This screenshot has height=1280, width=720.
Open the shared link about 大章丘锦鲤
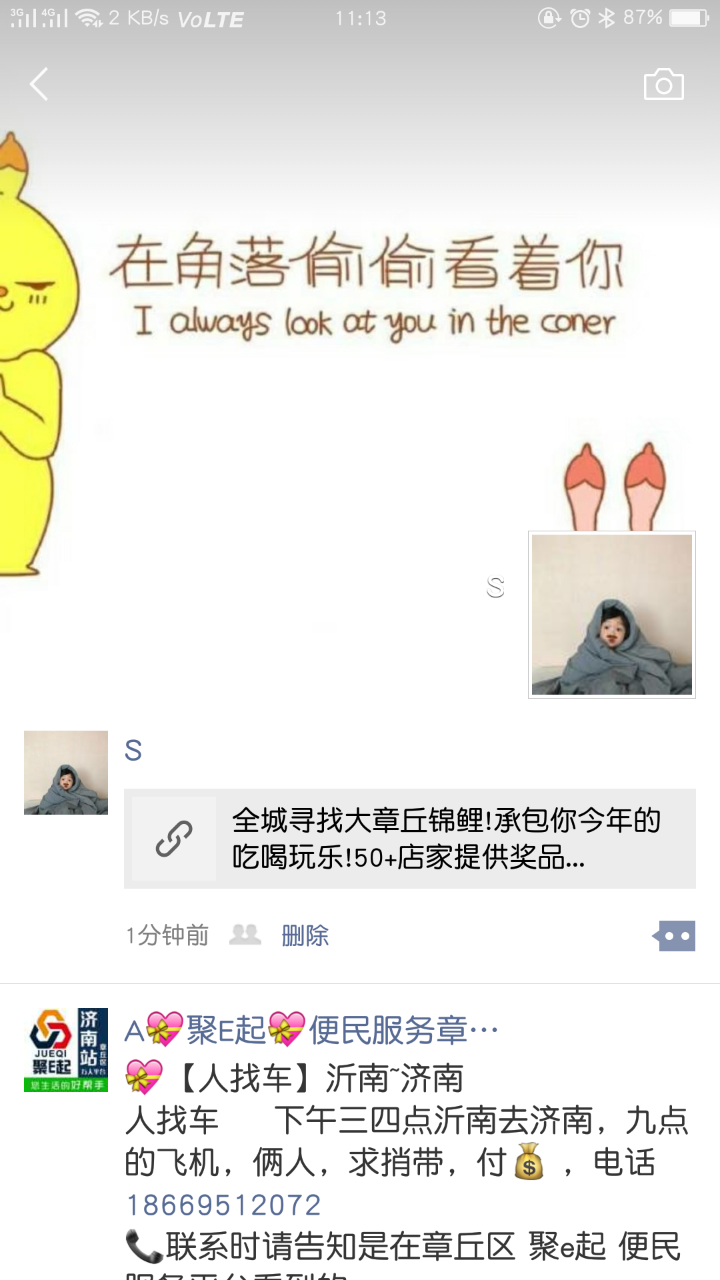tap(410, 839)
